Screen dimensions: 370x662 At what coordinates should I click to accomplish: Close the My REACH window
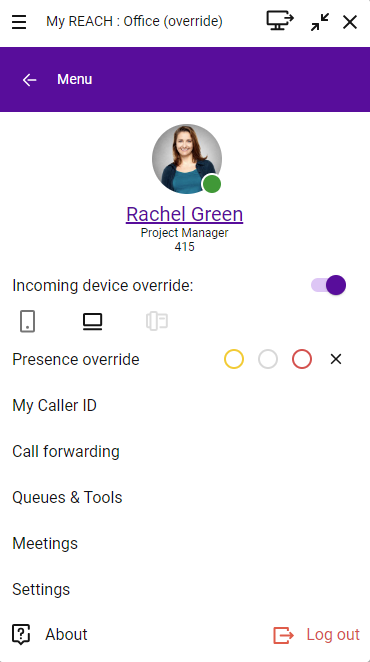click(350, 22)
